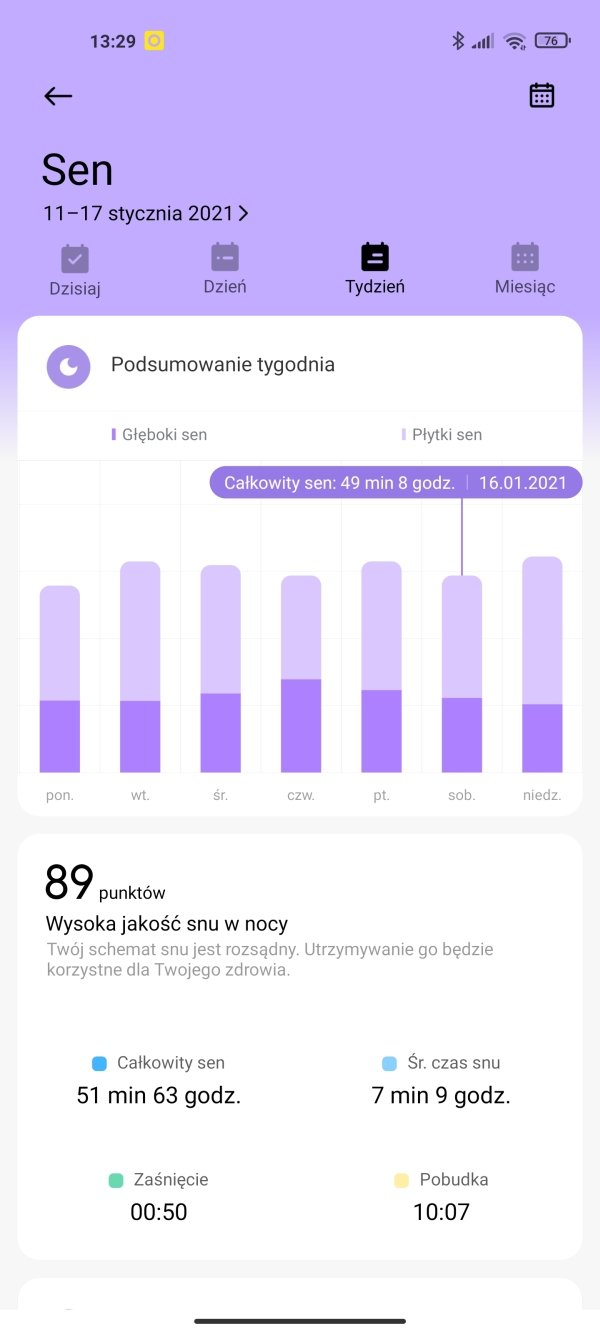Viewport: 600px width, 1333px height.
Task: Select the czw. sleep bar
Action: 301,675
